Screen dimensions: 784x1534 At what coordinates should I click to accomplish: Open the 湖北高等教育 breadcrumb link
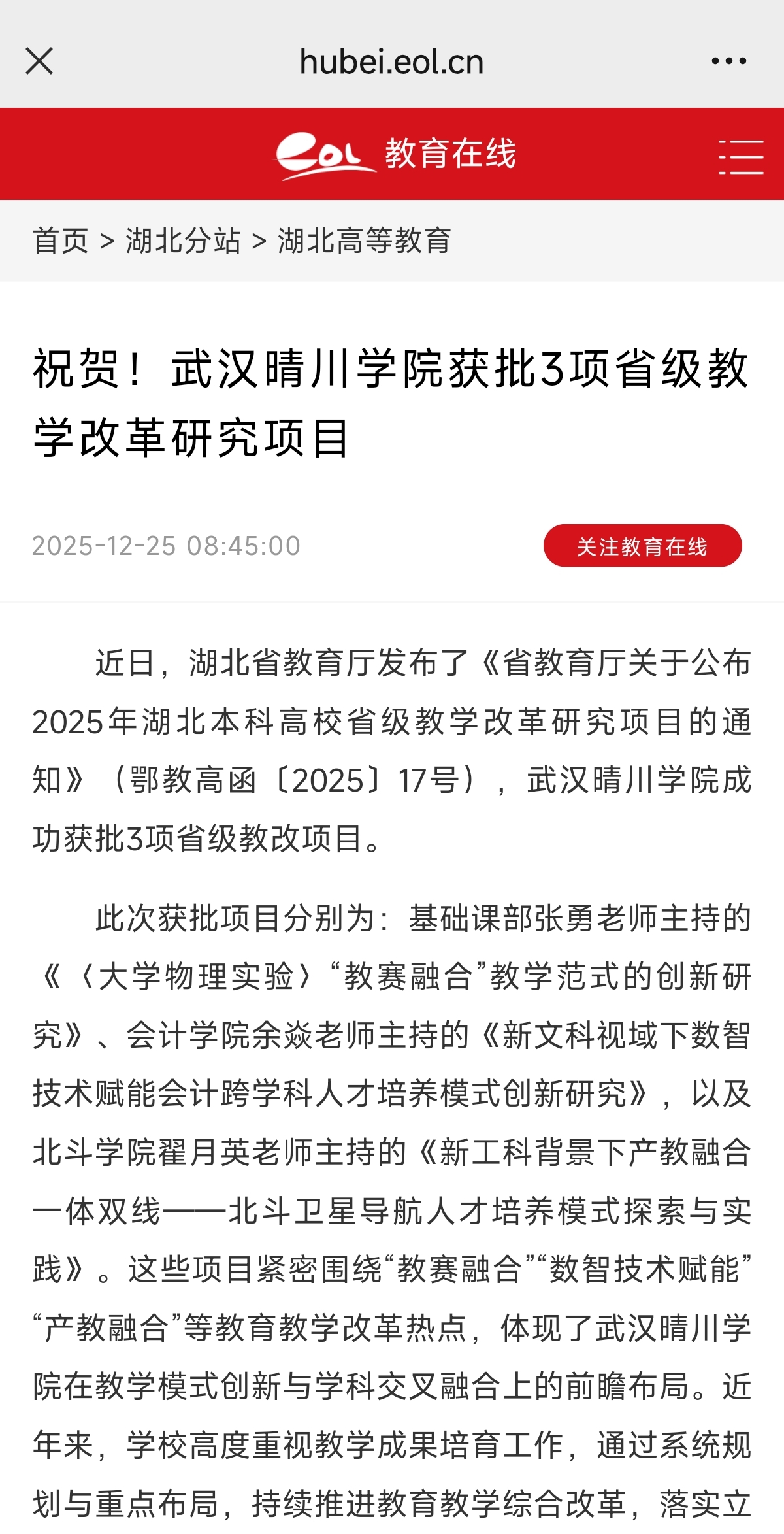tap(365, 241)
